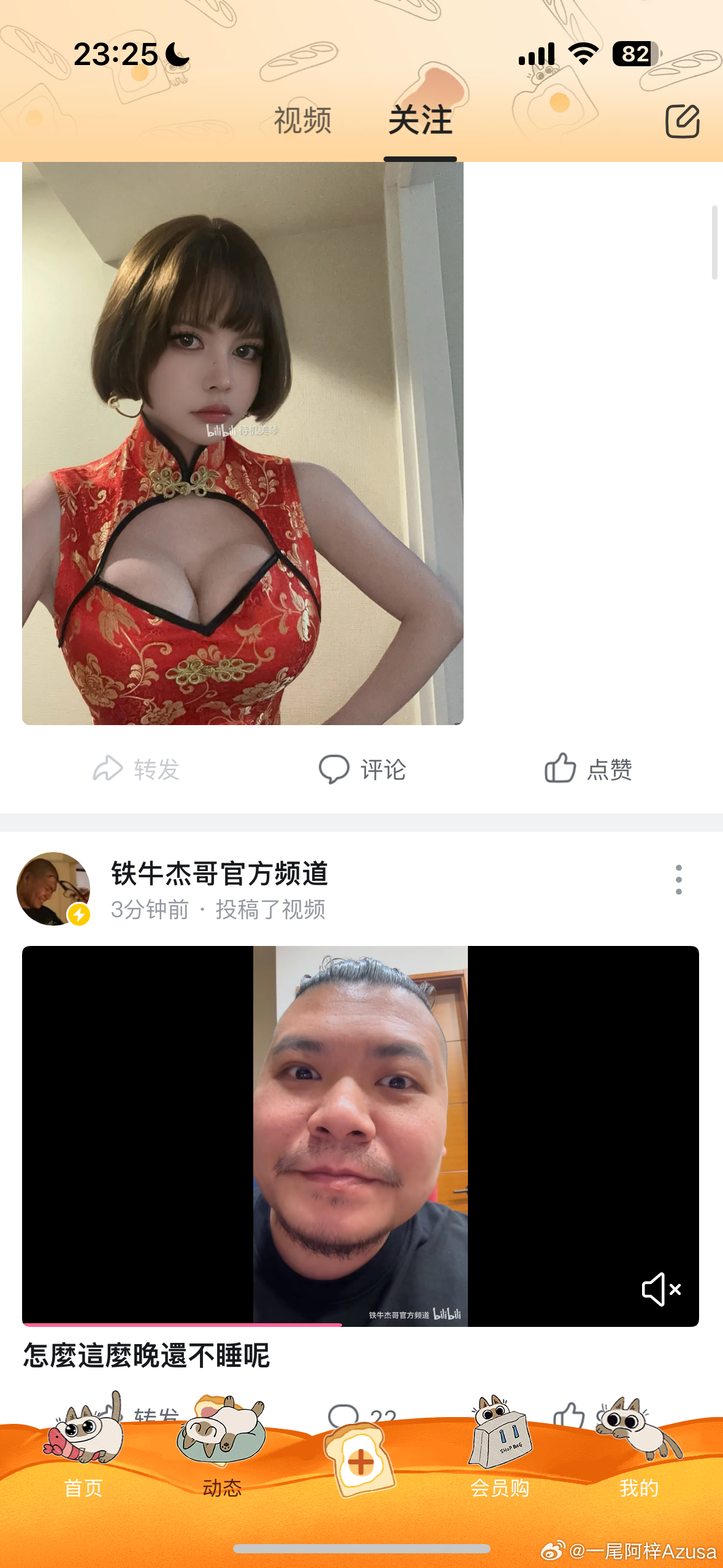
Task: Tap the center plus upload button
Action: point(361,1462)
